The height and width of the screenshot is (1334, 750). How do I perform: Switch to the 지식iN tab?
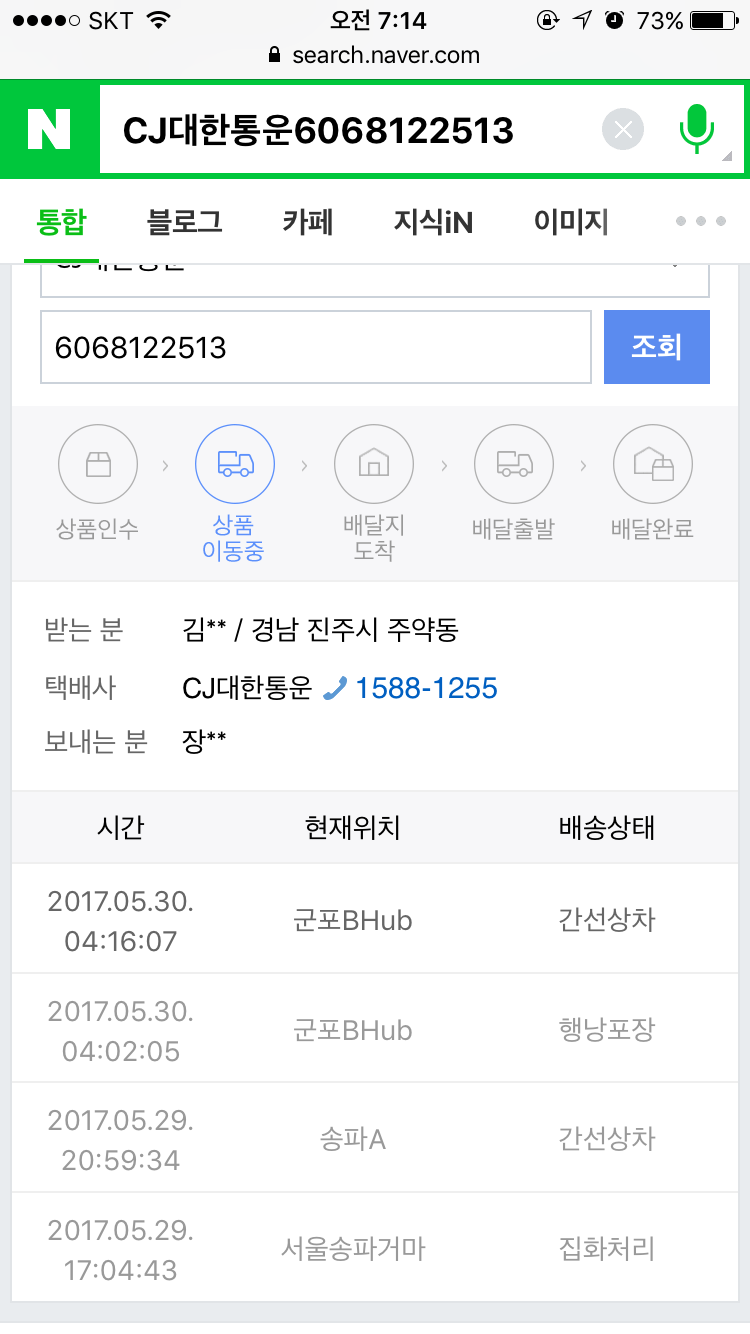tap(433, 221)
